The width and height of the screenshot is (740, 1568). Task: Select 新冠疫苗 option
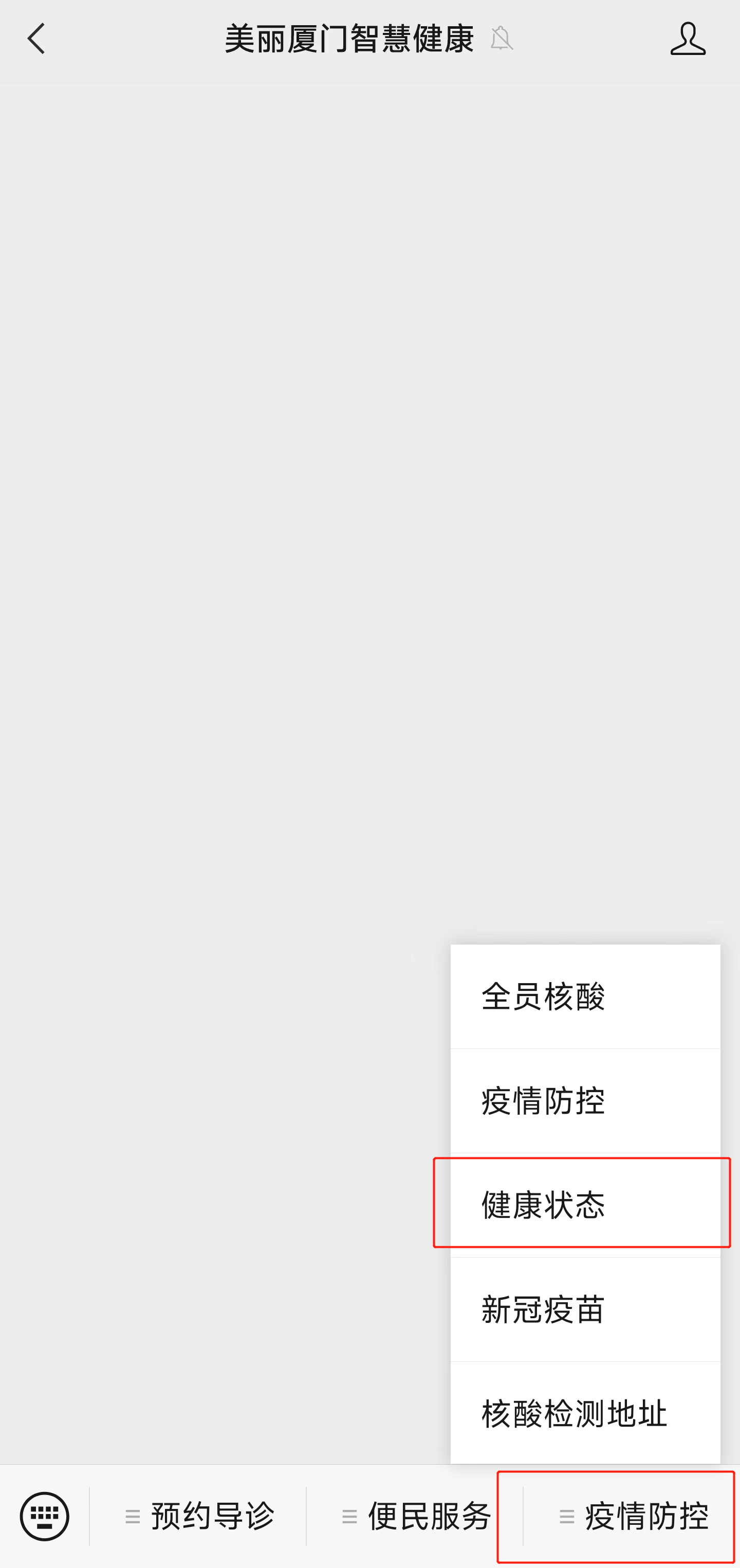click(x=584, y=1308)
